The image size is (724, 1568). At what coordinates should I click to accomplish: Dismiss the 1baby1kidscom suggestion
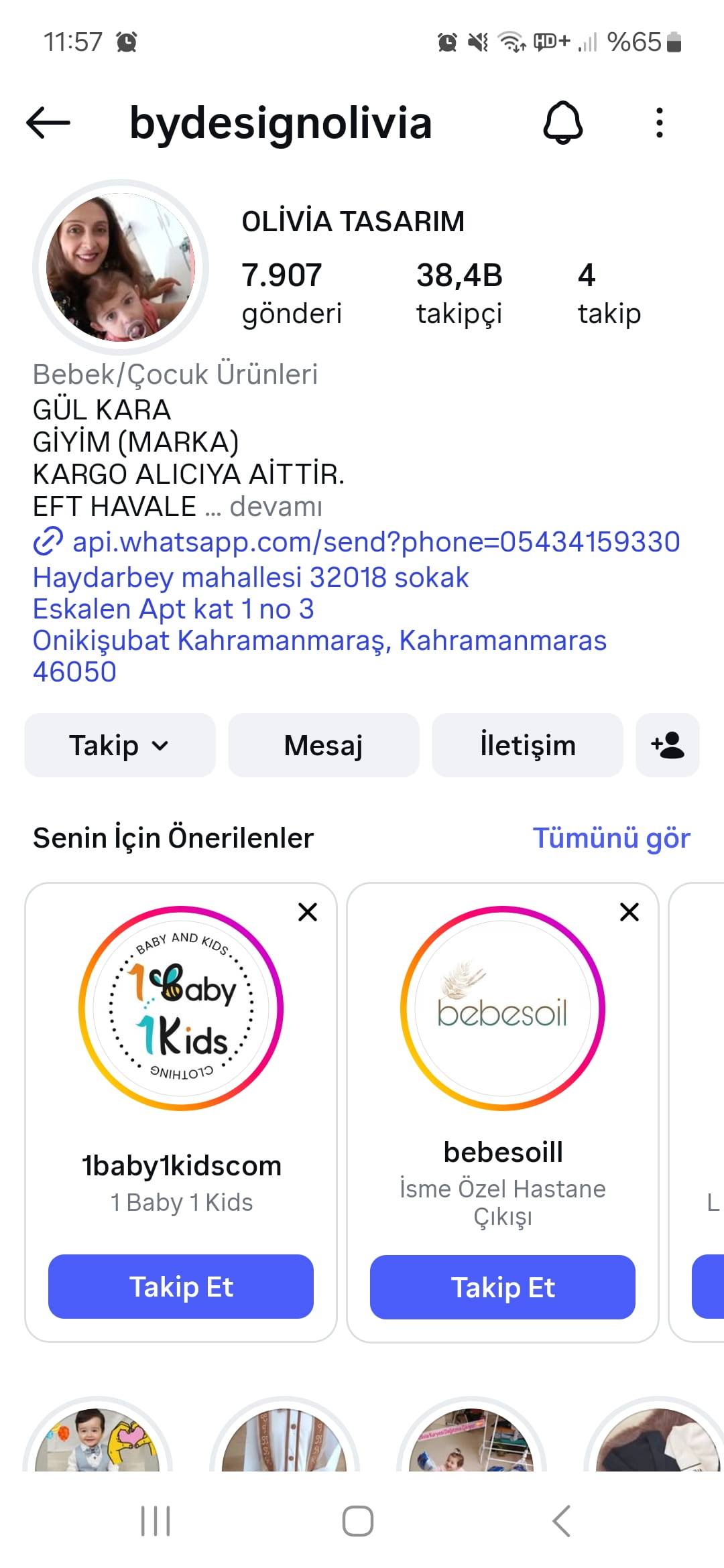(308, 912)
